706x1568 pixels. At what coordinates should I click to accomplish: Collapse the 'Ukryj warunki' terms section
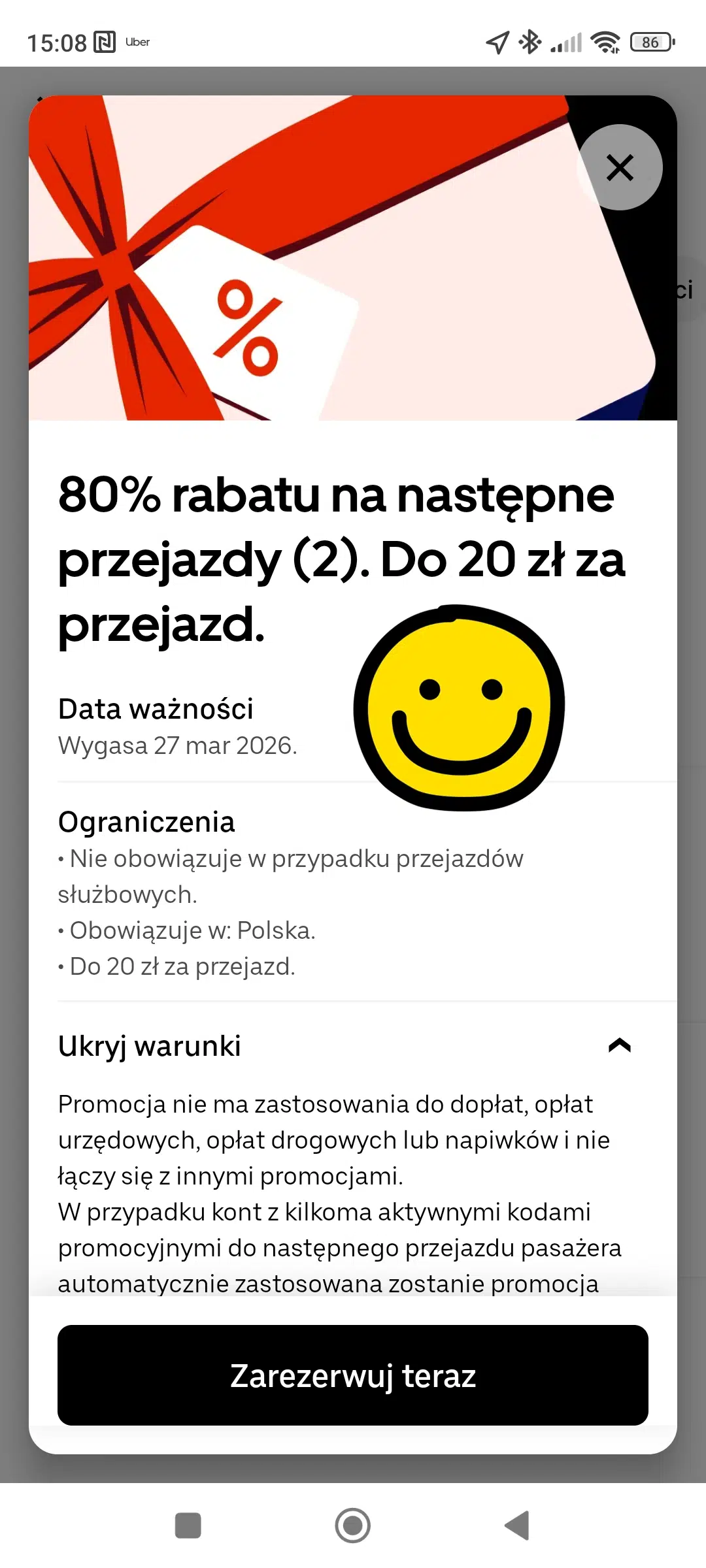150,1045
